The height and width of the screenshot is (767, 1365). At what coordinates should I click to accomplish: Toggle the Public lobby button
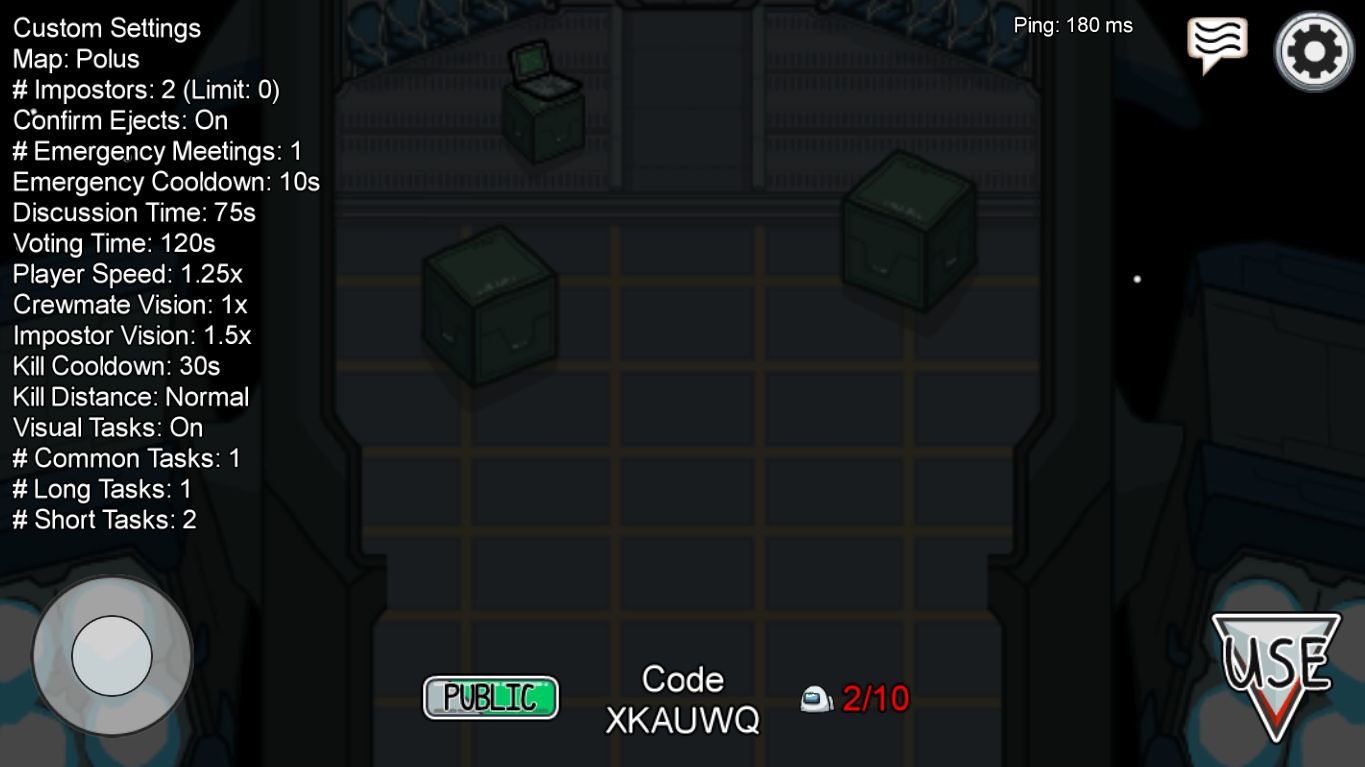tap(491, 697)
